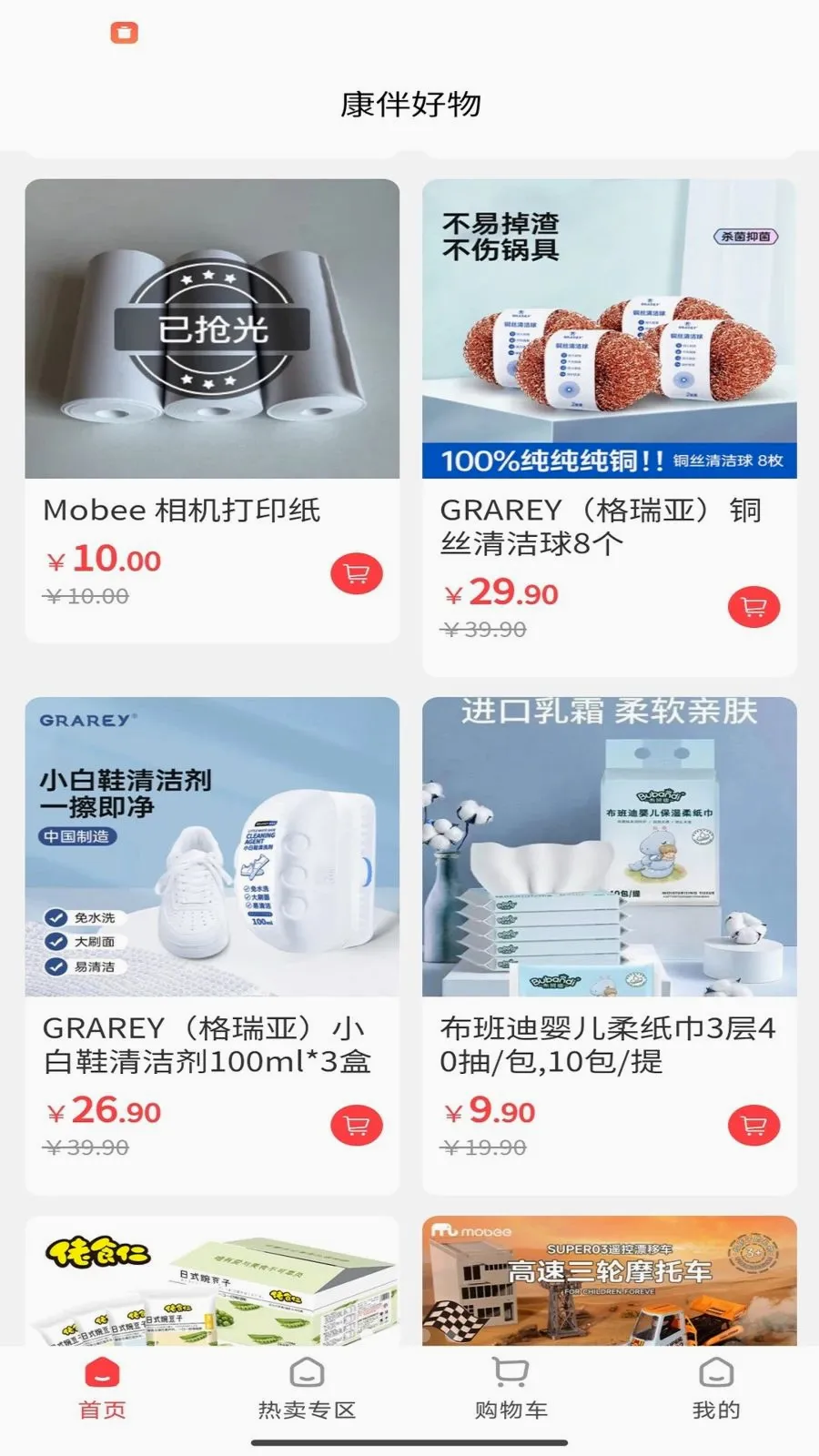Open the 我的 tab
The width and height of the screenshot is (819, 1456).
coord(716,1390)
